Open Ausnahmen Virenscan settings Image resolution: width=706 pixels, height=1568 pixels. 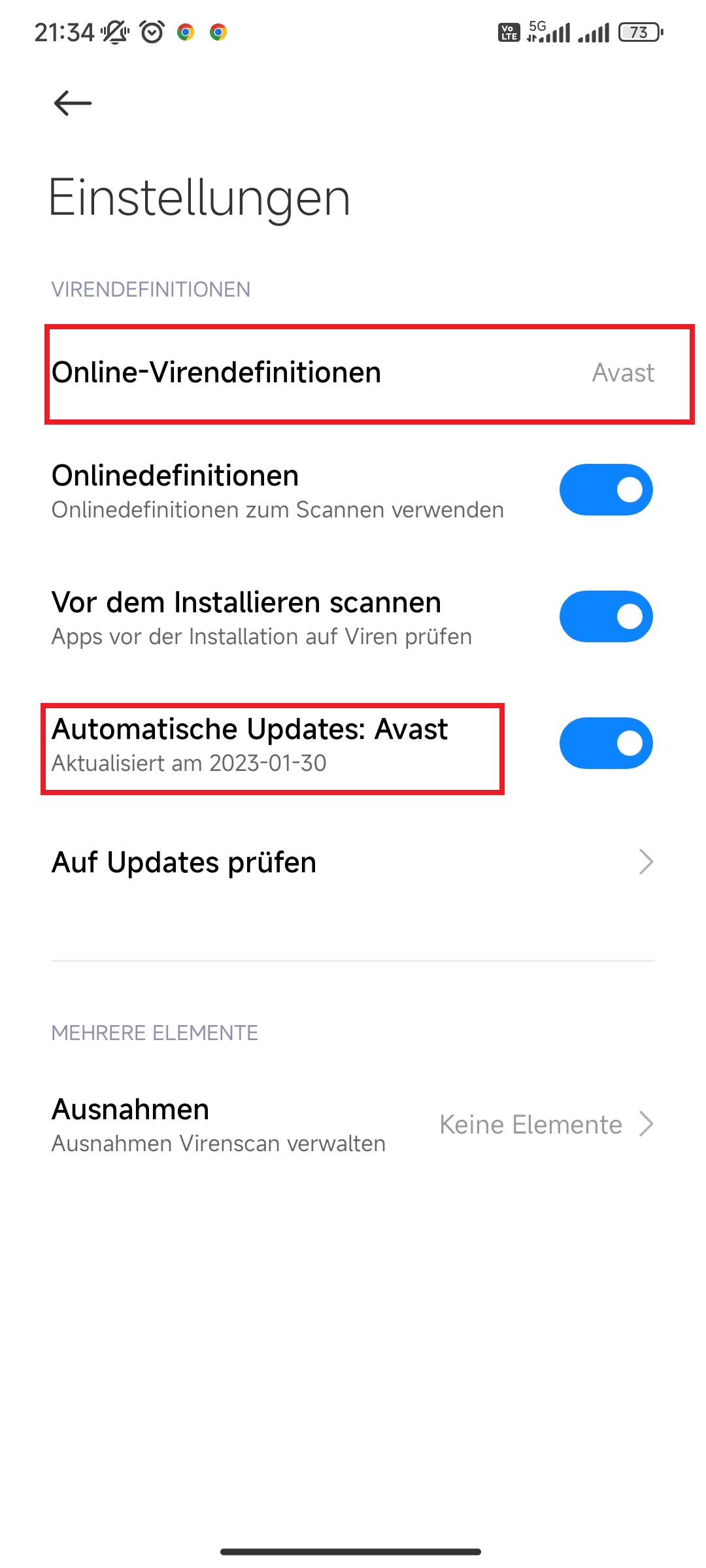pos(353,1125)
